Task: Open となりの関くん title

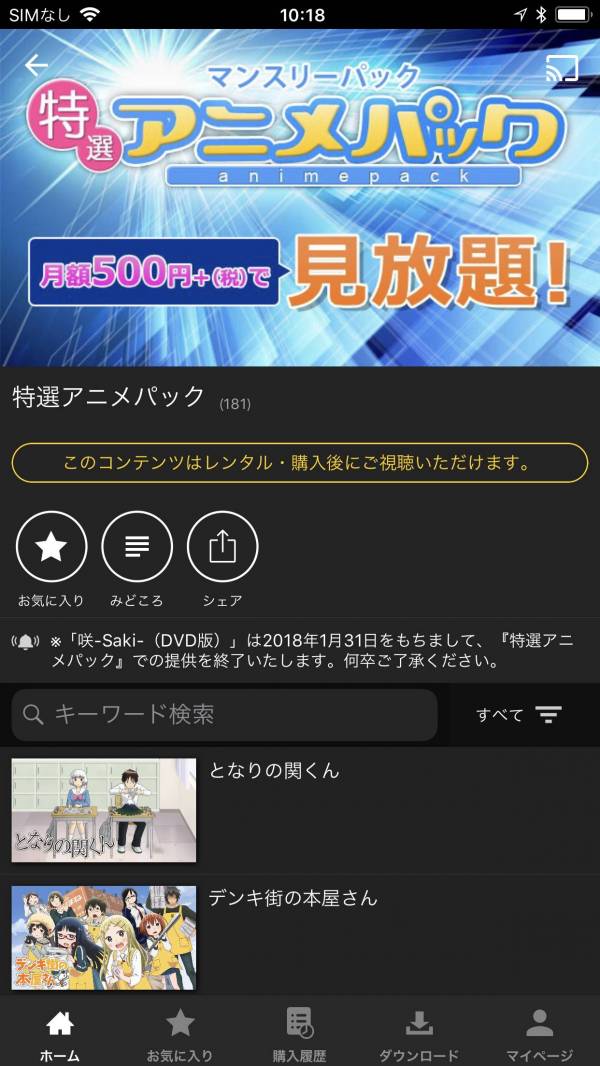Action: tap(274, 771)
